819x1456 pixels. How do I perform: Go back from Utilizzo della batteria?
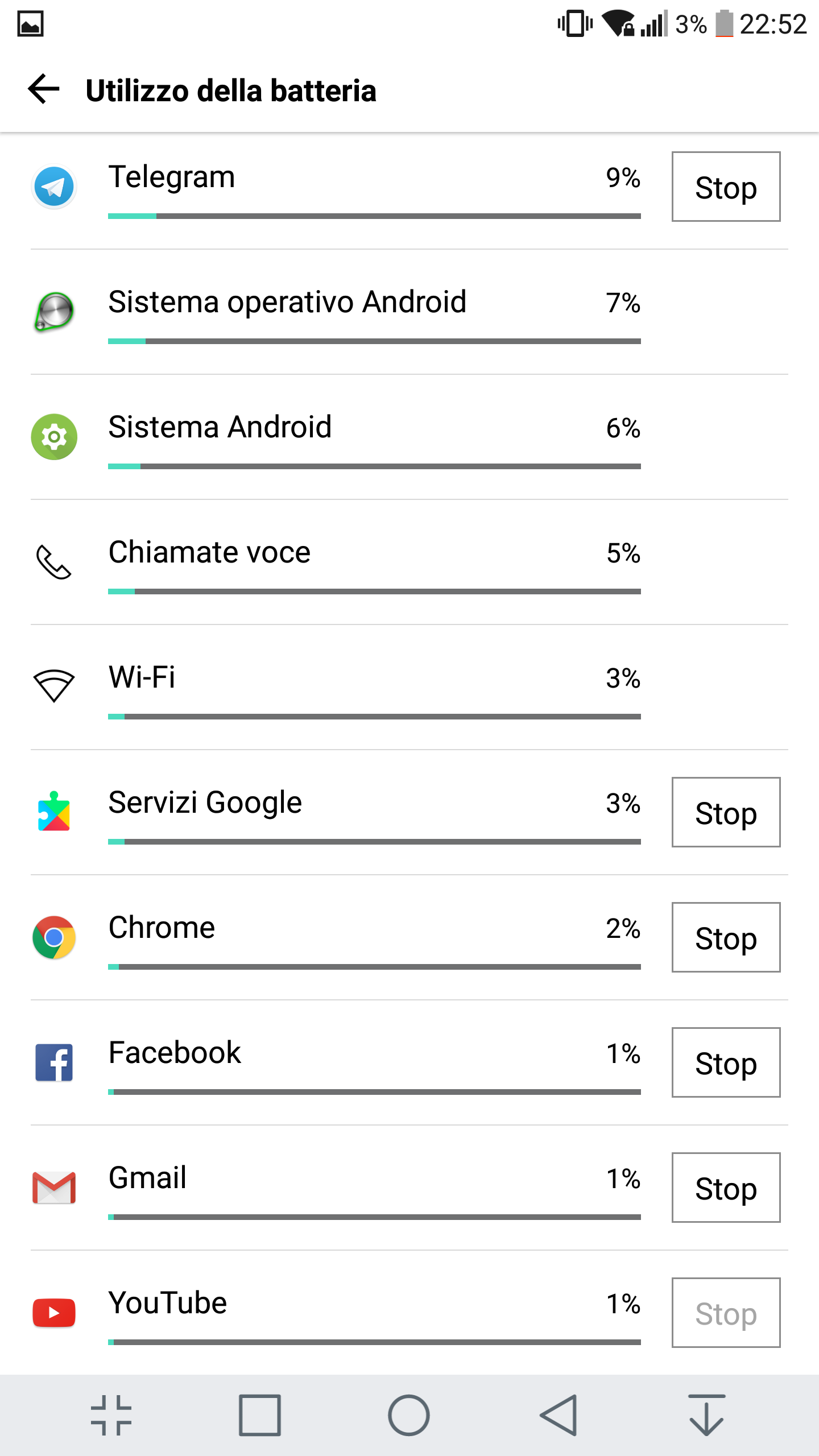[x=44, y=89]
